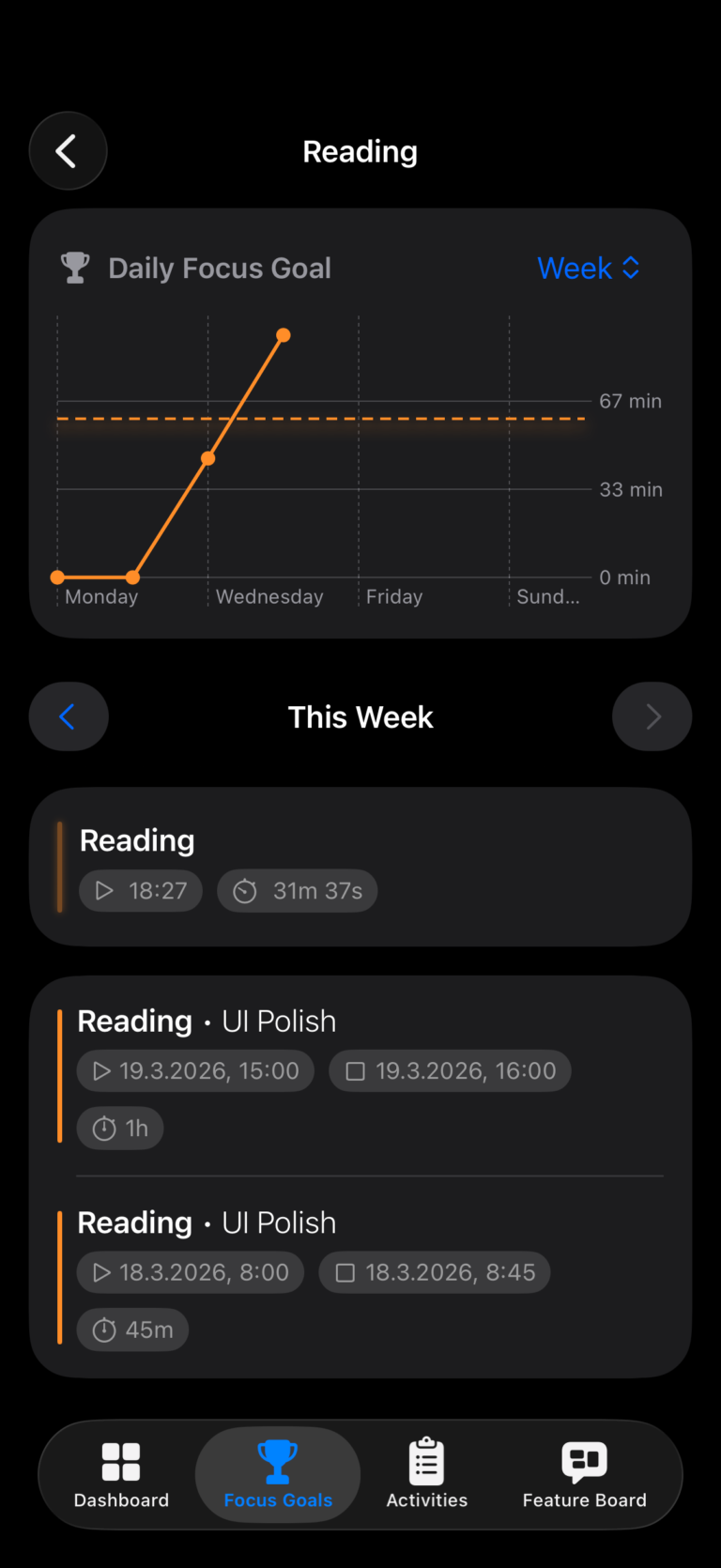Switch to the Activities tab
This screenshot has width=721, height=1568.
426,1474
